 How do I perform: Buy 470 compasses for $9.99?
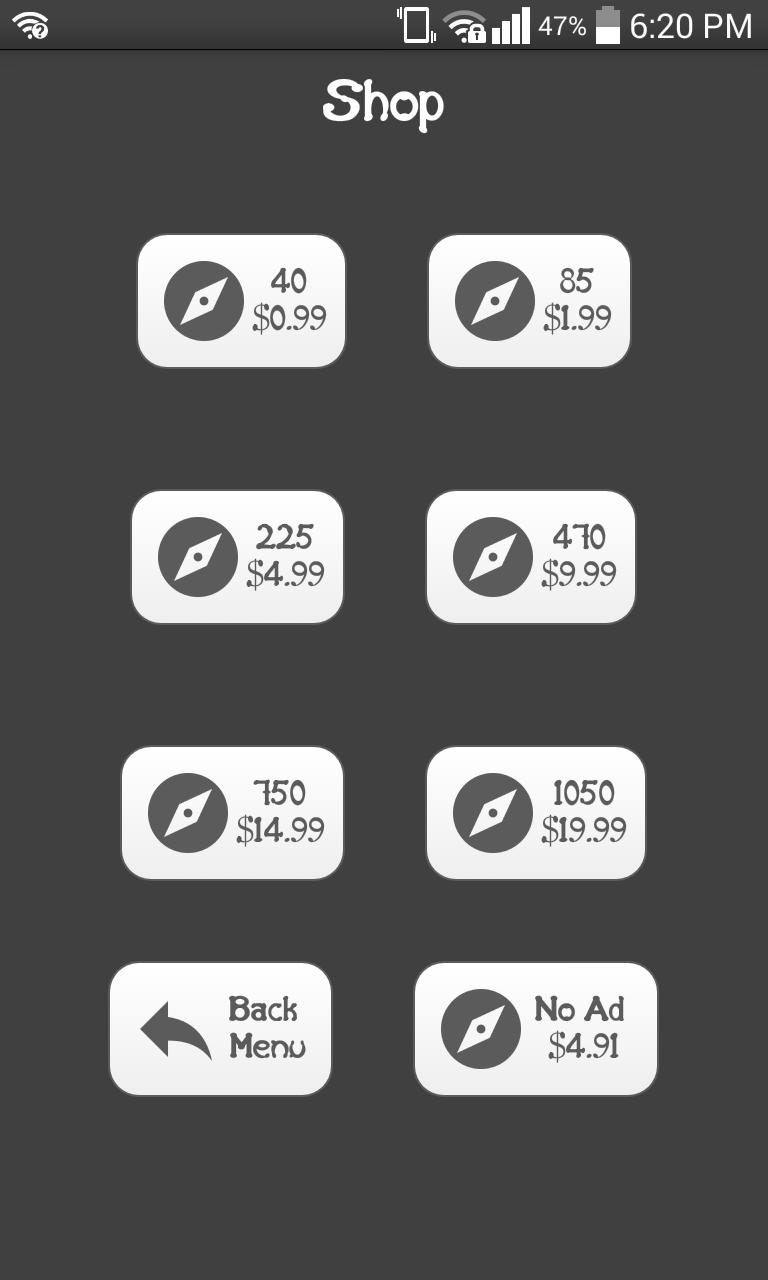[530, 557]
